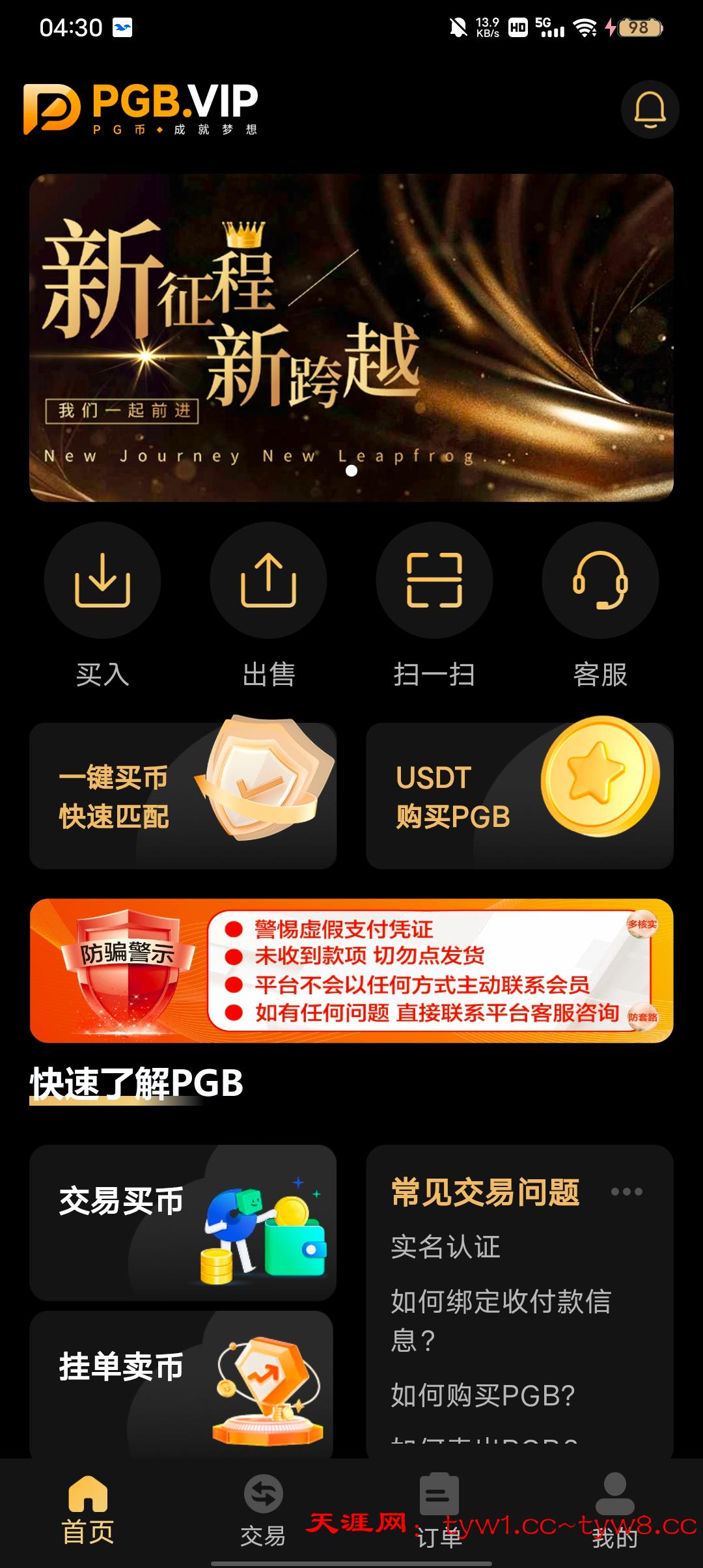Switch to the 交易 tab
703x1568 pixels.
(263, 1511)
